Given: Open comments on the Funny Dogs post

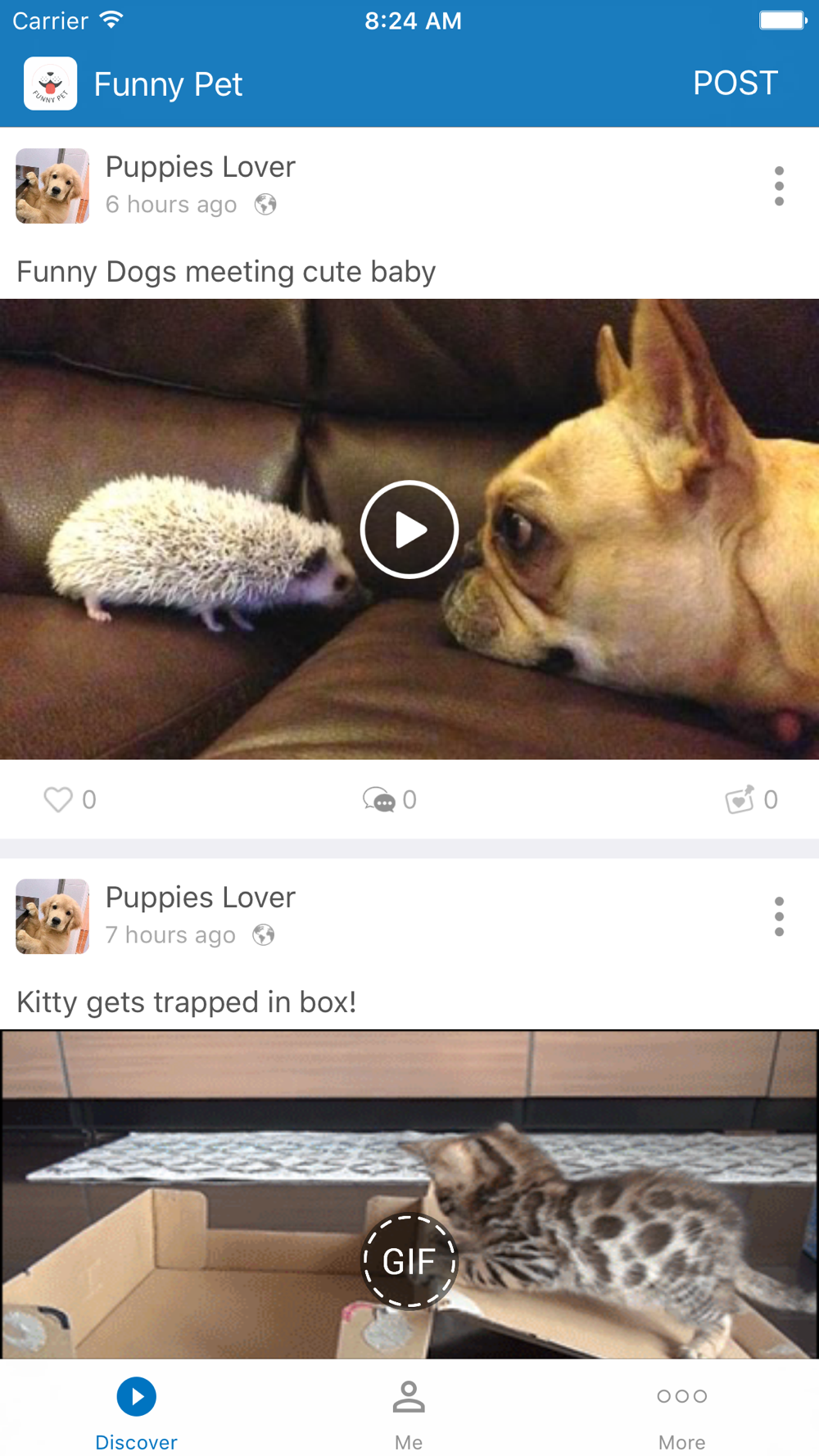Looking at the screenshot, I should point(380,799).
